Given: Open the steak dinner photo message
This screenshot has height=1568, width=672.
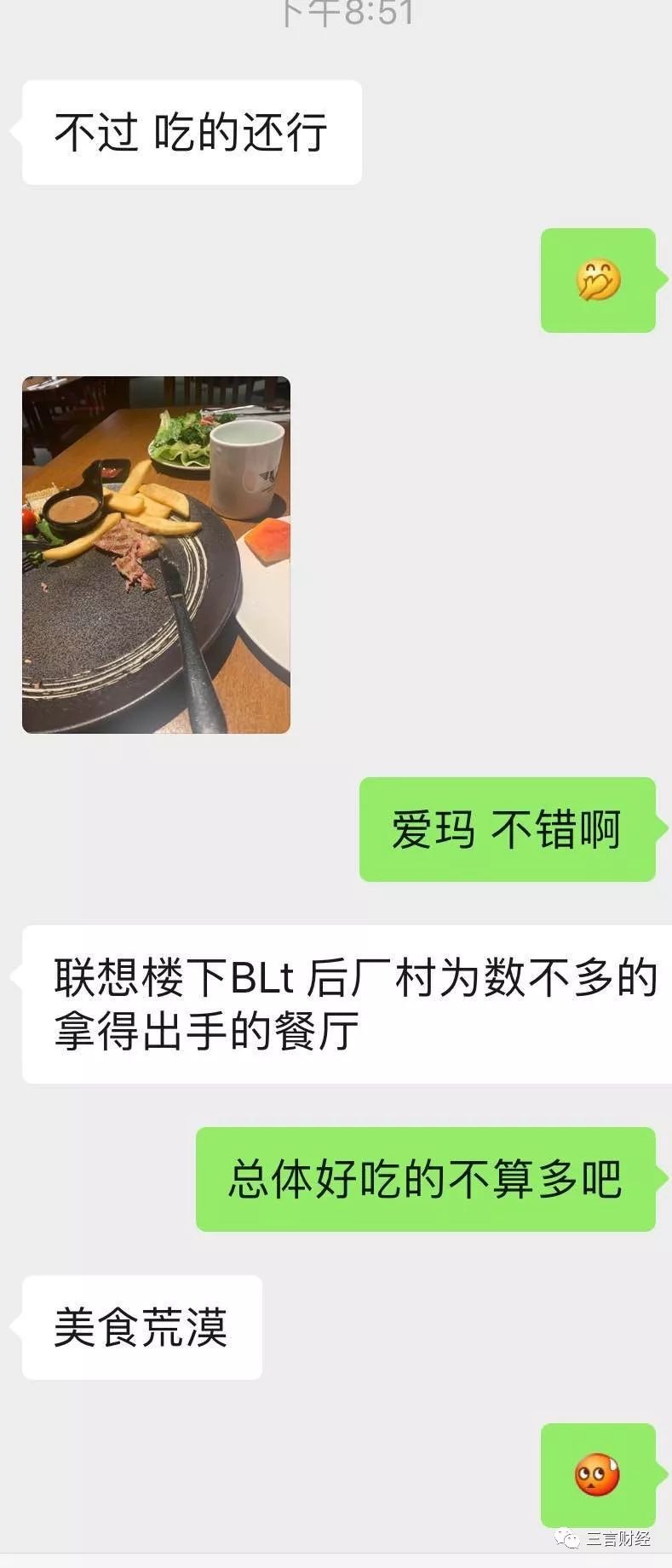Looking at the screenshot, I should coord(156,554).
